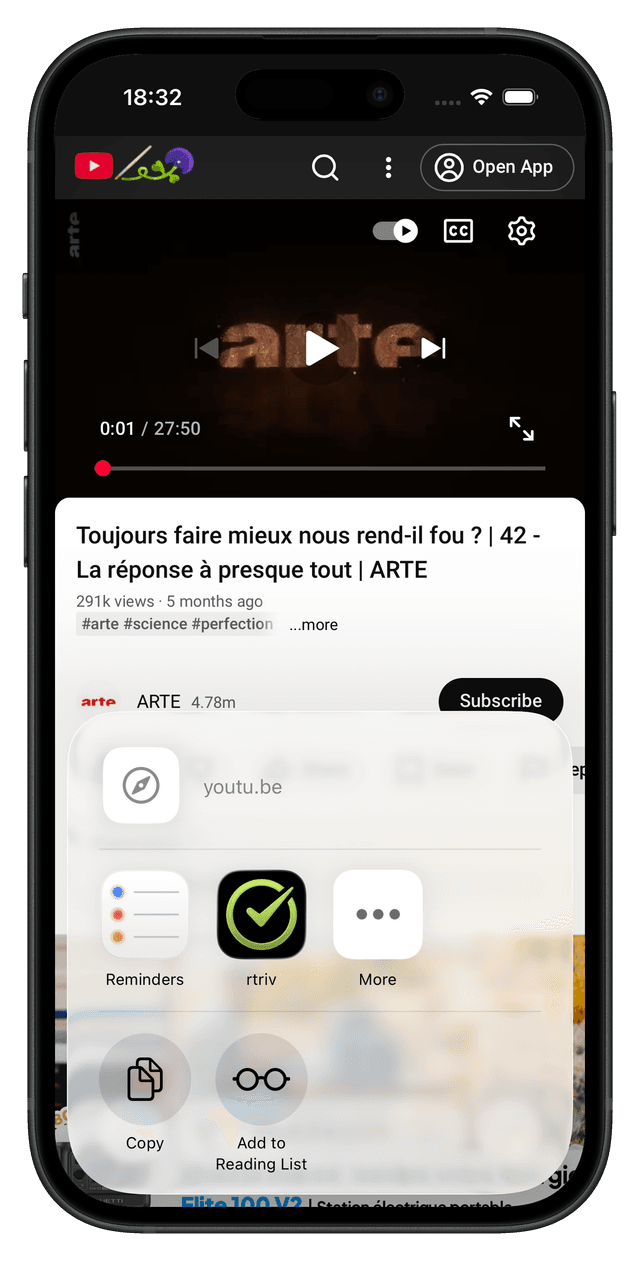Share the link to rtriv app
640x1261 pixels.
[x=261, y=914]
